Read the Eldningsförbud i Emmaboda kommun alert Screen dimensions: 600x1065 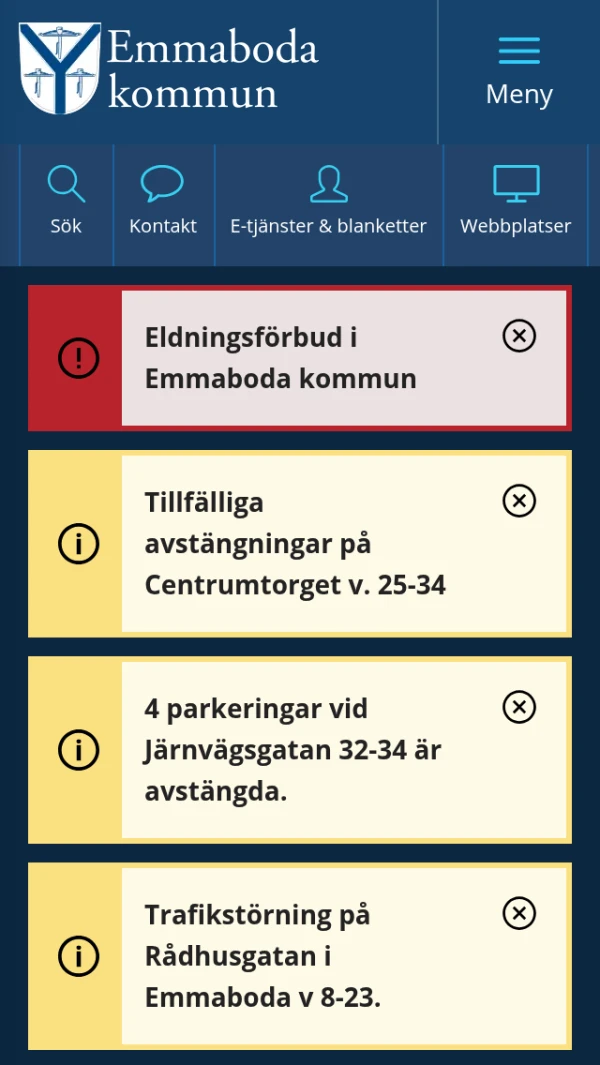(x=281, y=358)
